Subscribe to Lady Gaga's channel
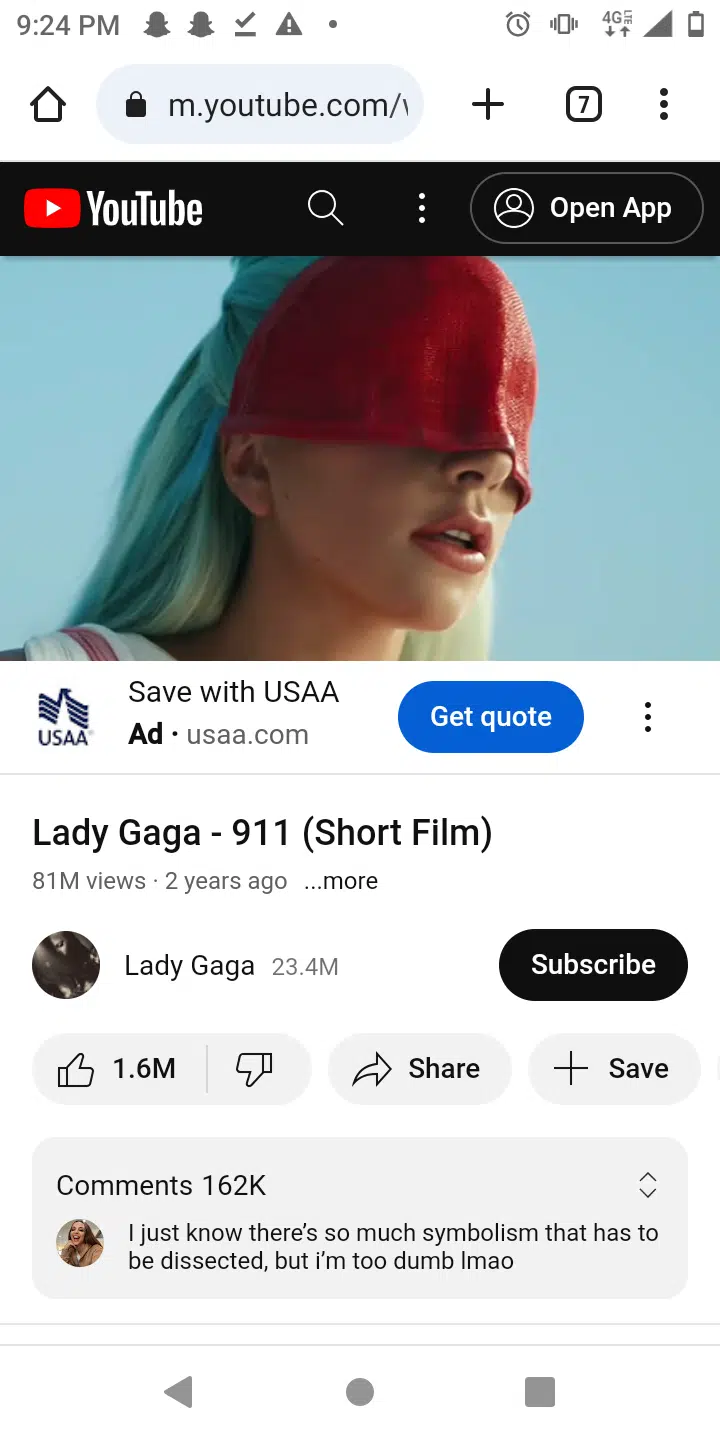The height and width of the screenshot is (1440, 720). 593,965
